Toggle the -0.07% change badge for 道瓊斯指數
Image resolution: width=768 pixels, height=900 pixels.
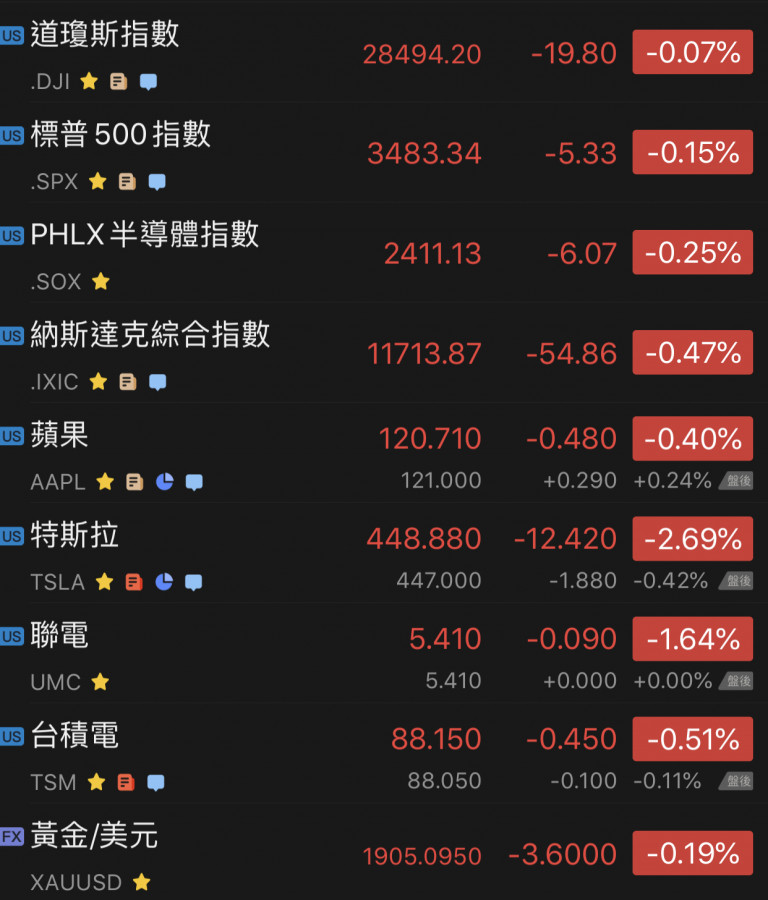coord(692,52)
